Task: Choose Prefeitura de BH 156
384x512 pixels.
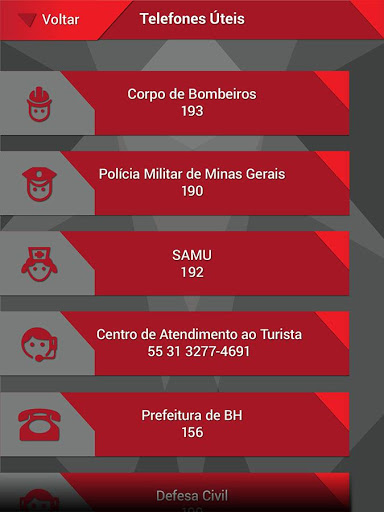Action: tap(175, 424)
